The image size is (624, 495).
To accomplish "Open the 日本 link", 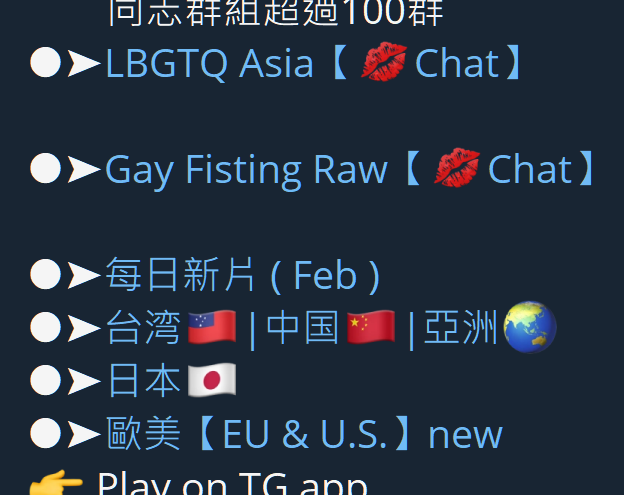I will tap(170, 381).
